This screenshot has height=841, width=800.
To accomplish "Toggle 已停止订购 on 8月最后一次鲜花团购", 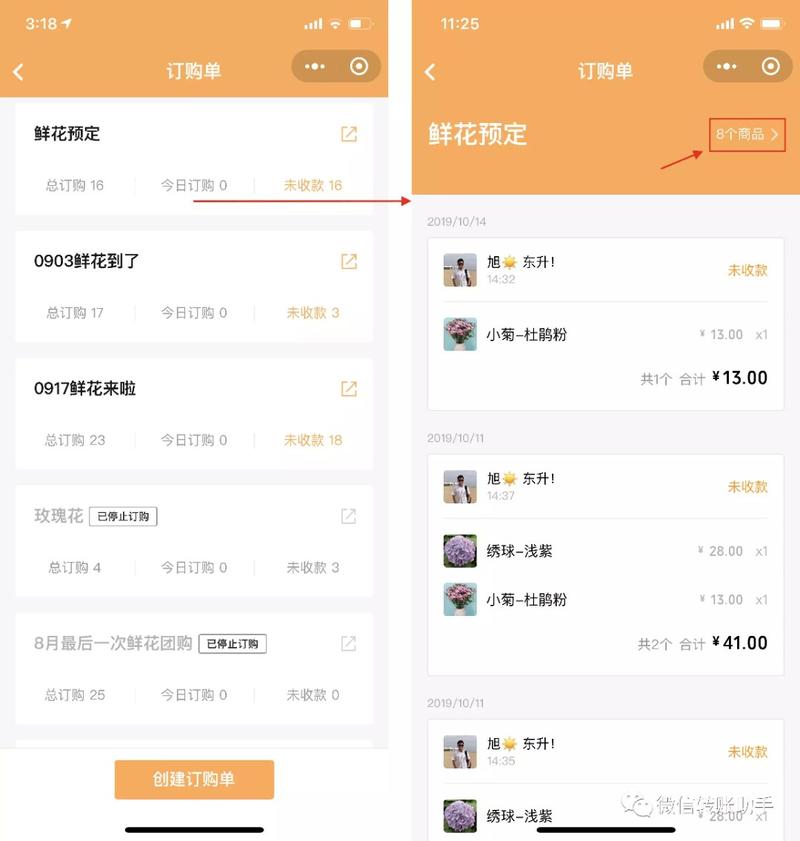I will point(232,644).
